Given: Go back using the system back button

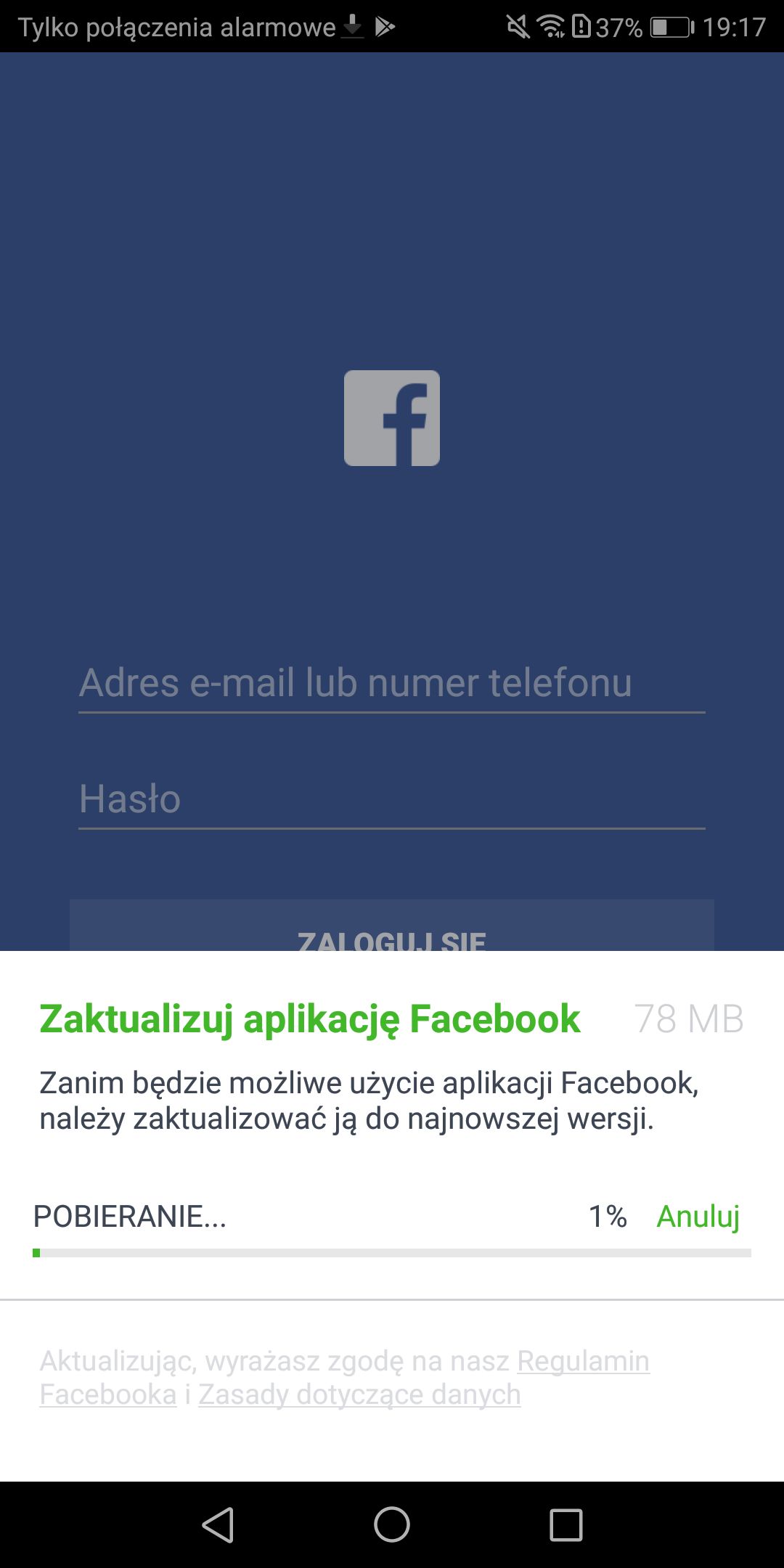Looking at the screenshot, I should pyautogui.click(x=218, y=1524).
